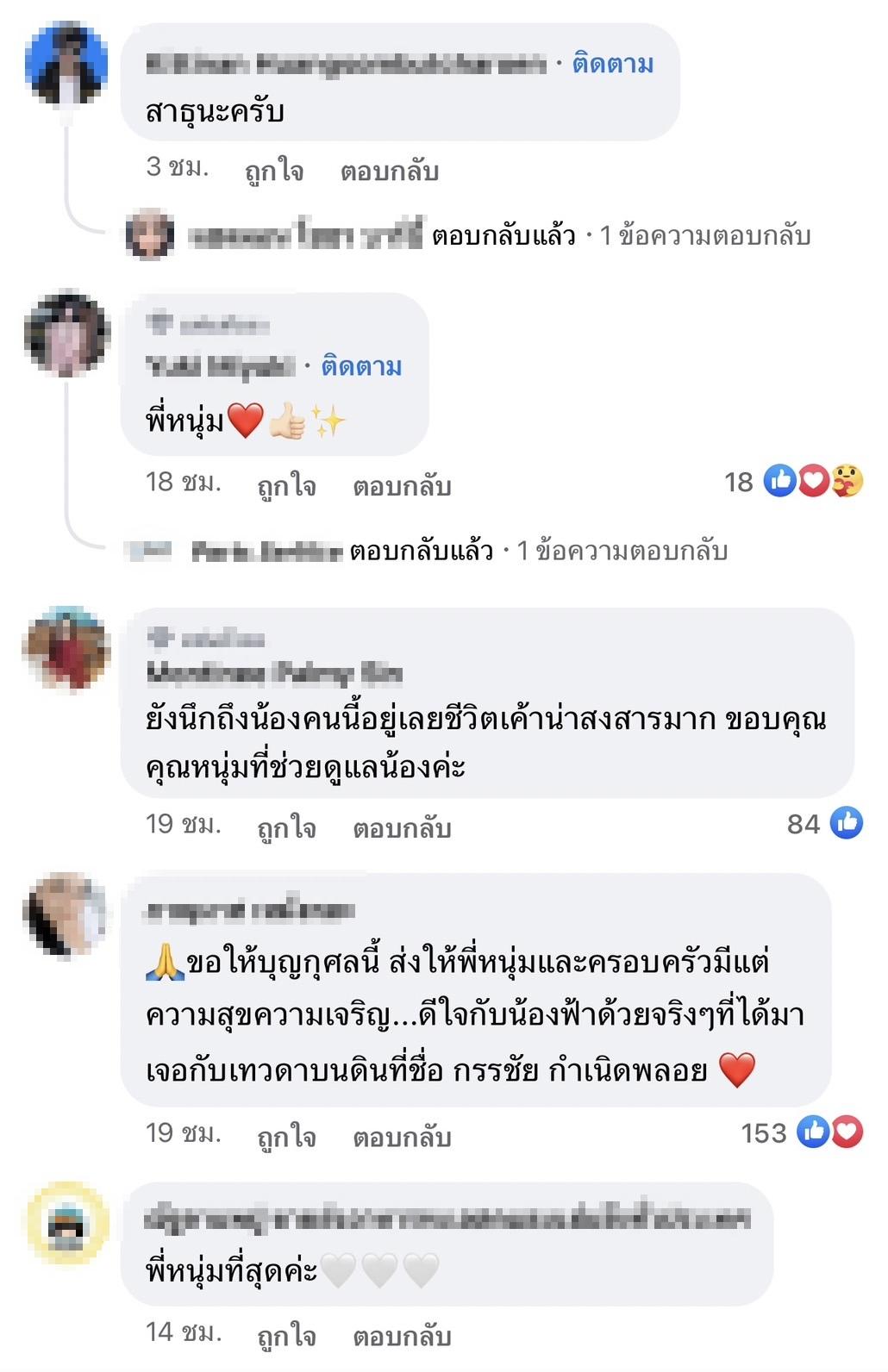Reply to the สาธุนะครับ comment
Image resolution: width=888 pixels, height=1372 pixels.
click(x=389, y=171)
